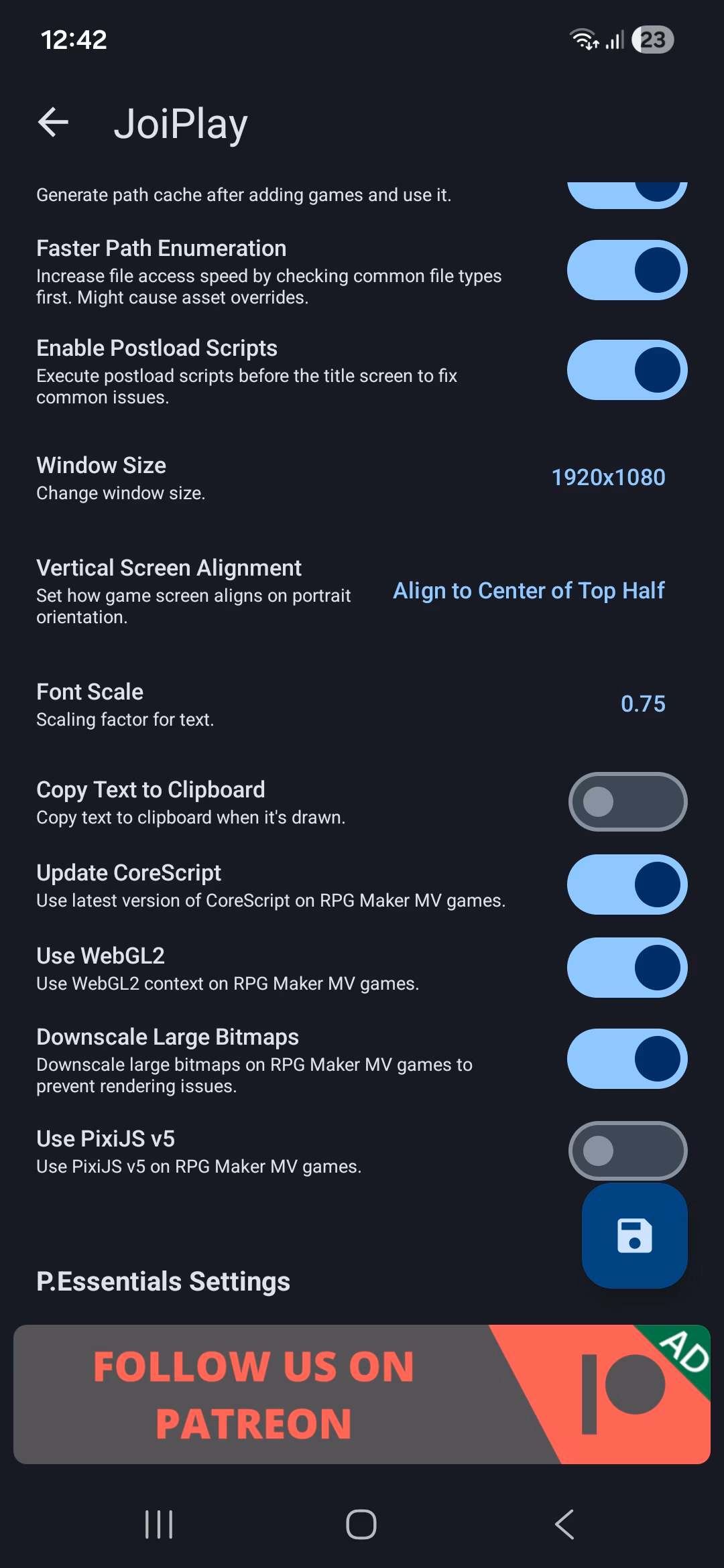Go to the phone's home screen
Viewport: 724px width, 1568px height.
361,1524
